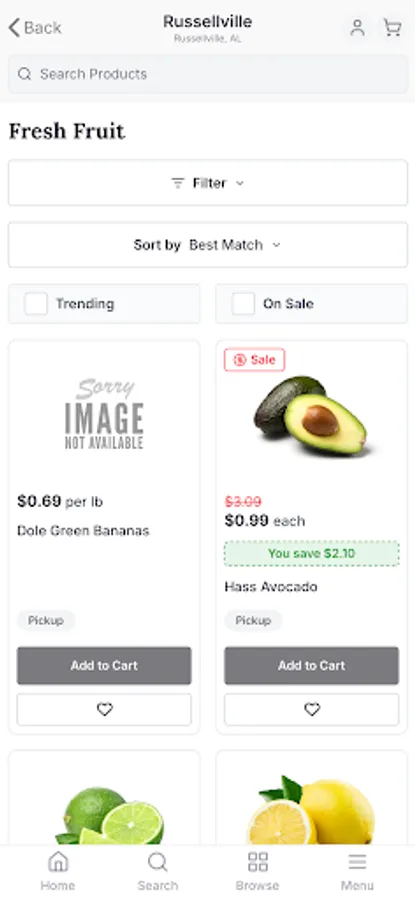Open the Sort by Best Match dropdown
Screen dimensions: 415x900
click(x=208, y=245)
